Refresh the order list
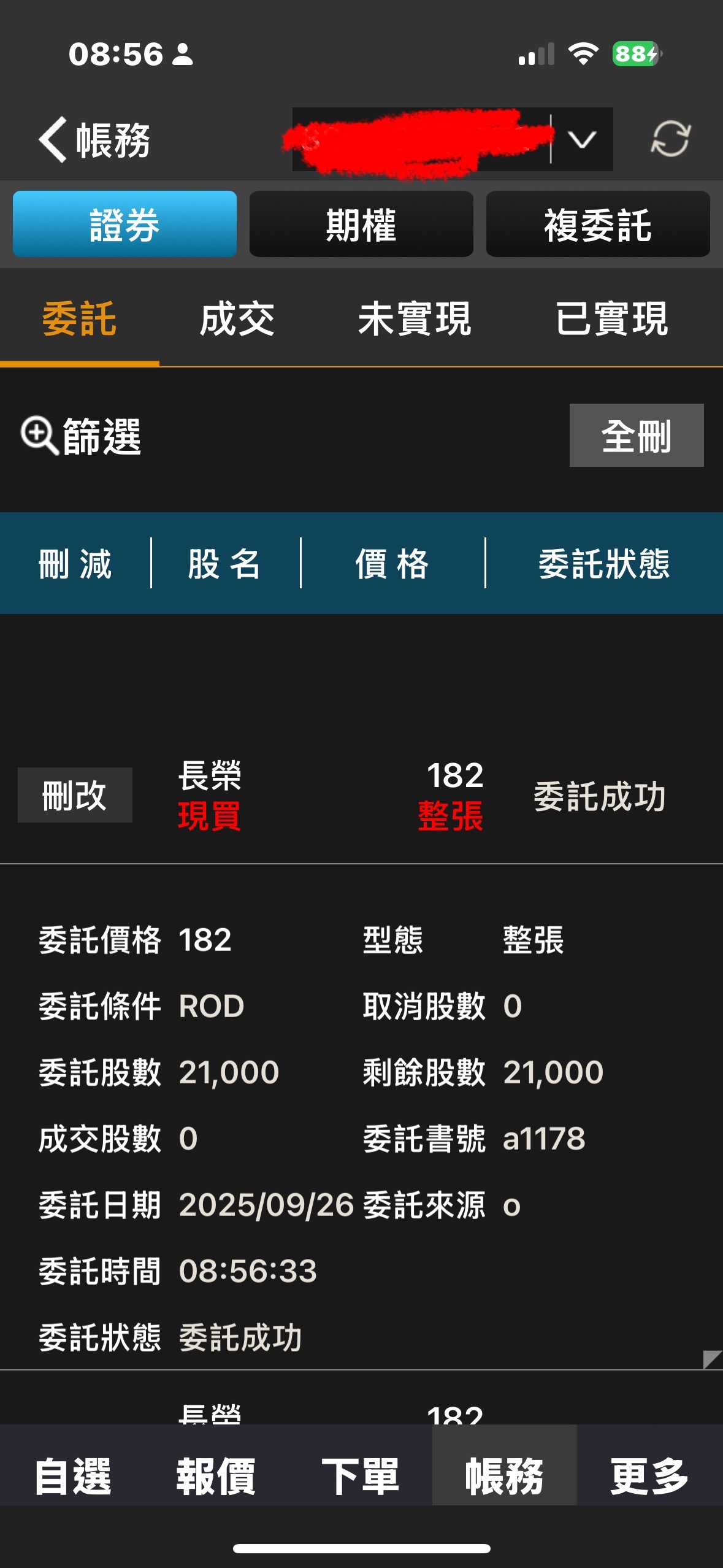The image size is (723, 1568). [670, 139]
